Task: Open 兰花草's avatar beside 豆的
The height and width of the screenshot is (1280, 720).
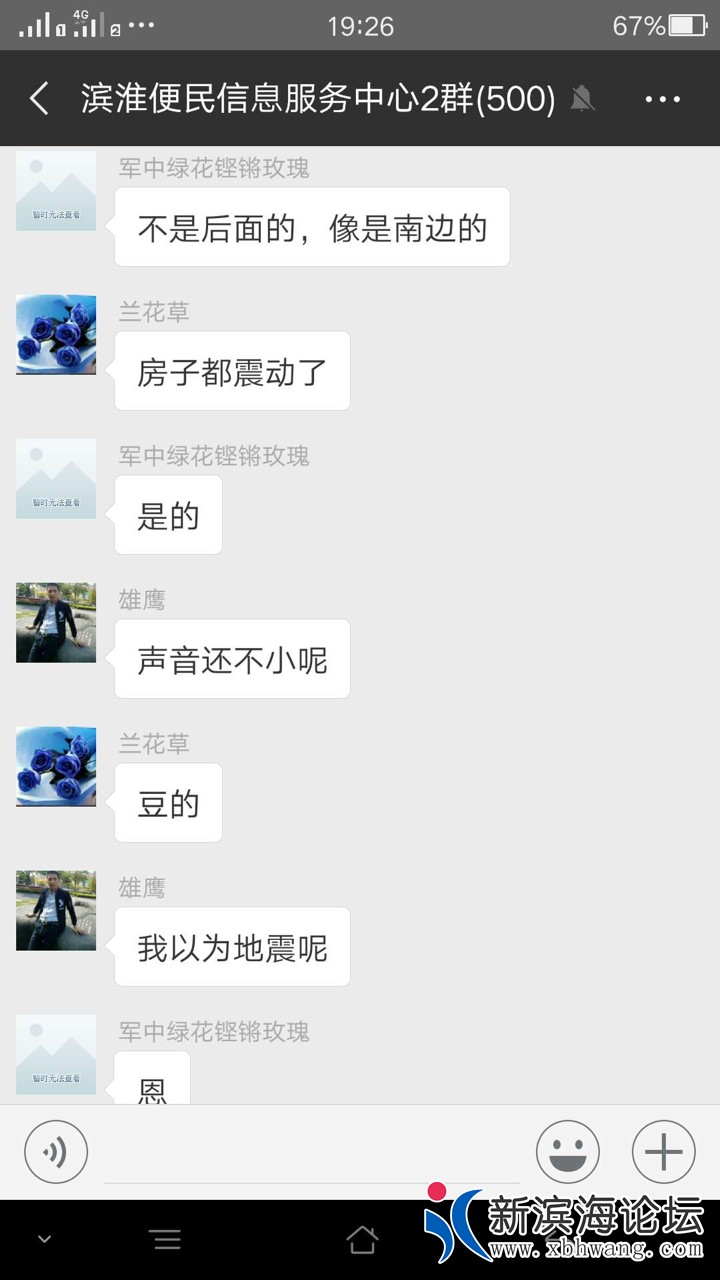Action: click(56, 767)
